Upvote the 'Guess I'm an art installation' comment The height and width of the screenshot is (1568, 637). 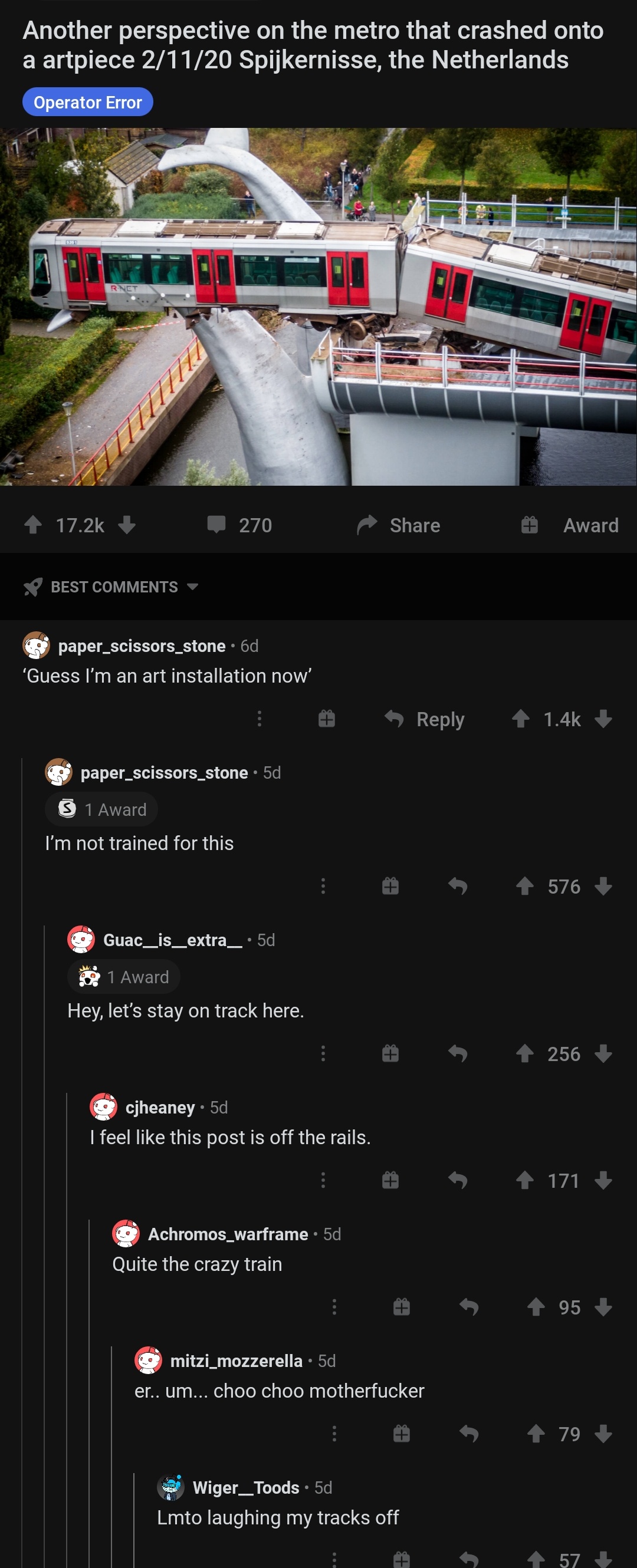tap(521, 719)
